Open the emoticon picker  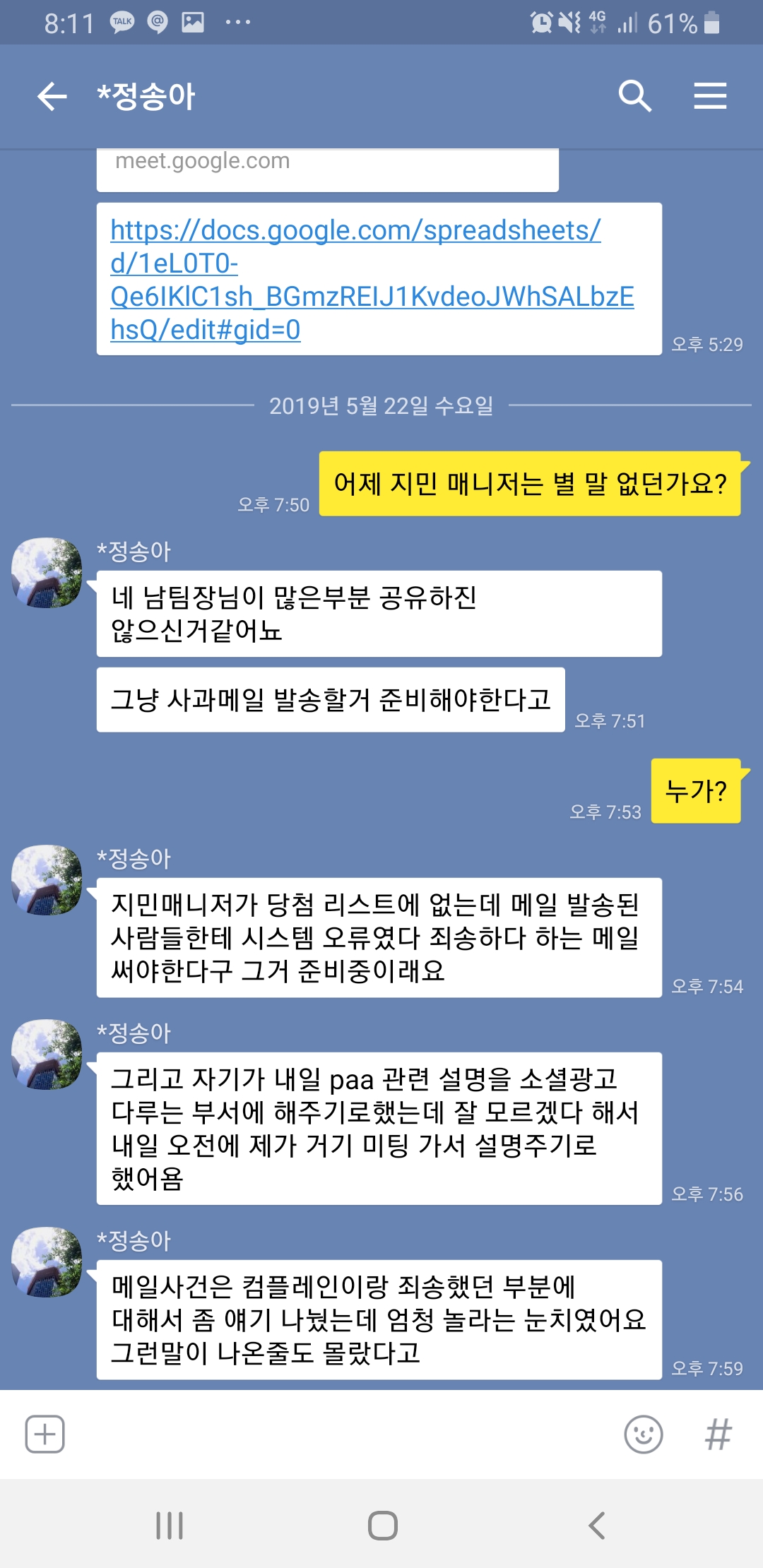pyautogui.click(x=644, y=1435)
